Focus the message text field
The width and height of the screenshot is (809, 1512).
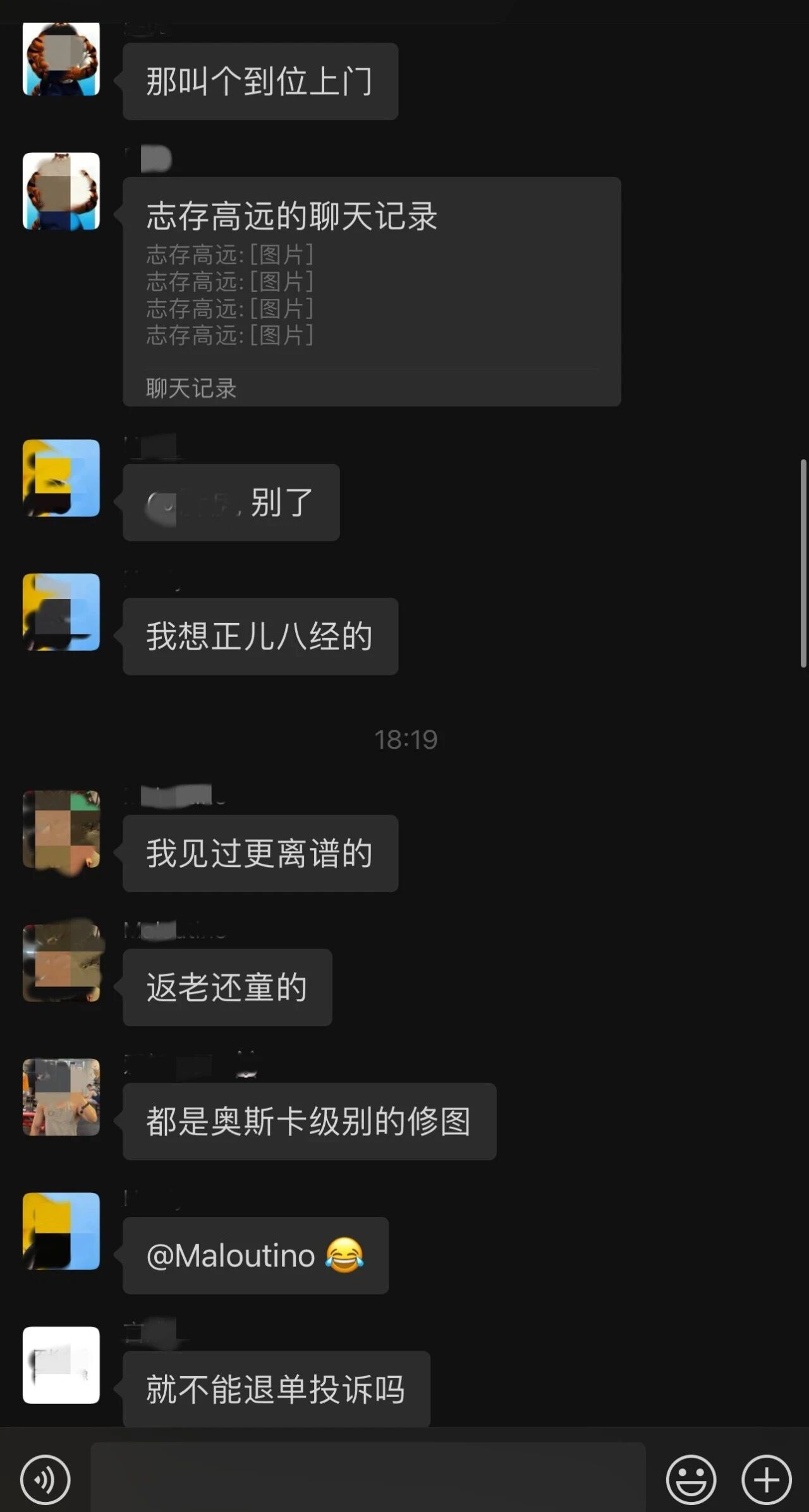(x=368, y=1477)
